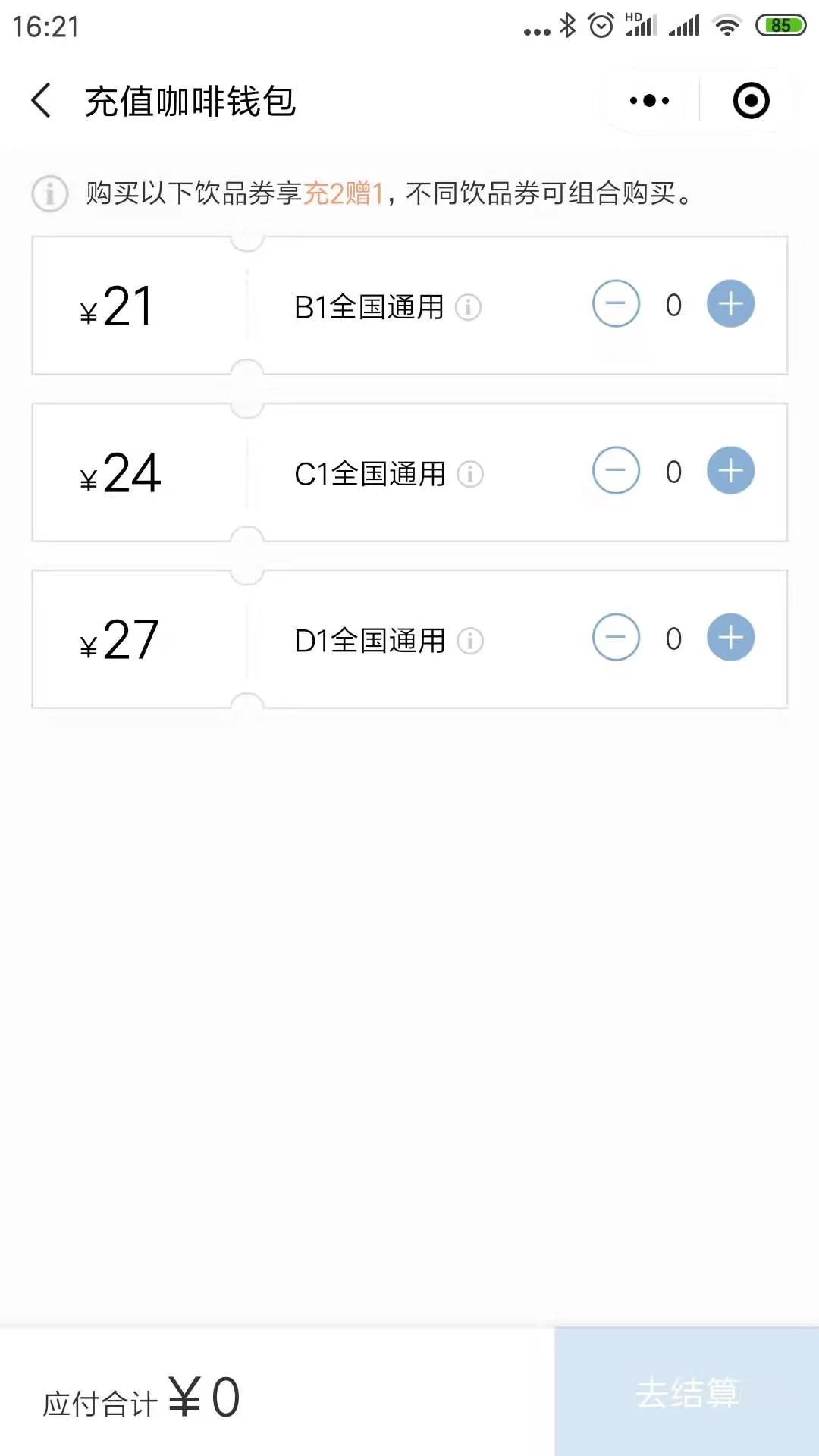Decrease quantity of the ¥21 B1 voucher

616,304
